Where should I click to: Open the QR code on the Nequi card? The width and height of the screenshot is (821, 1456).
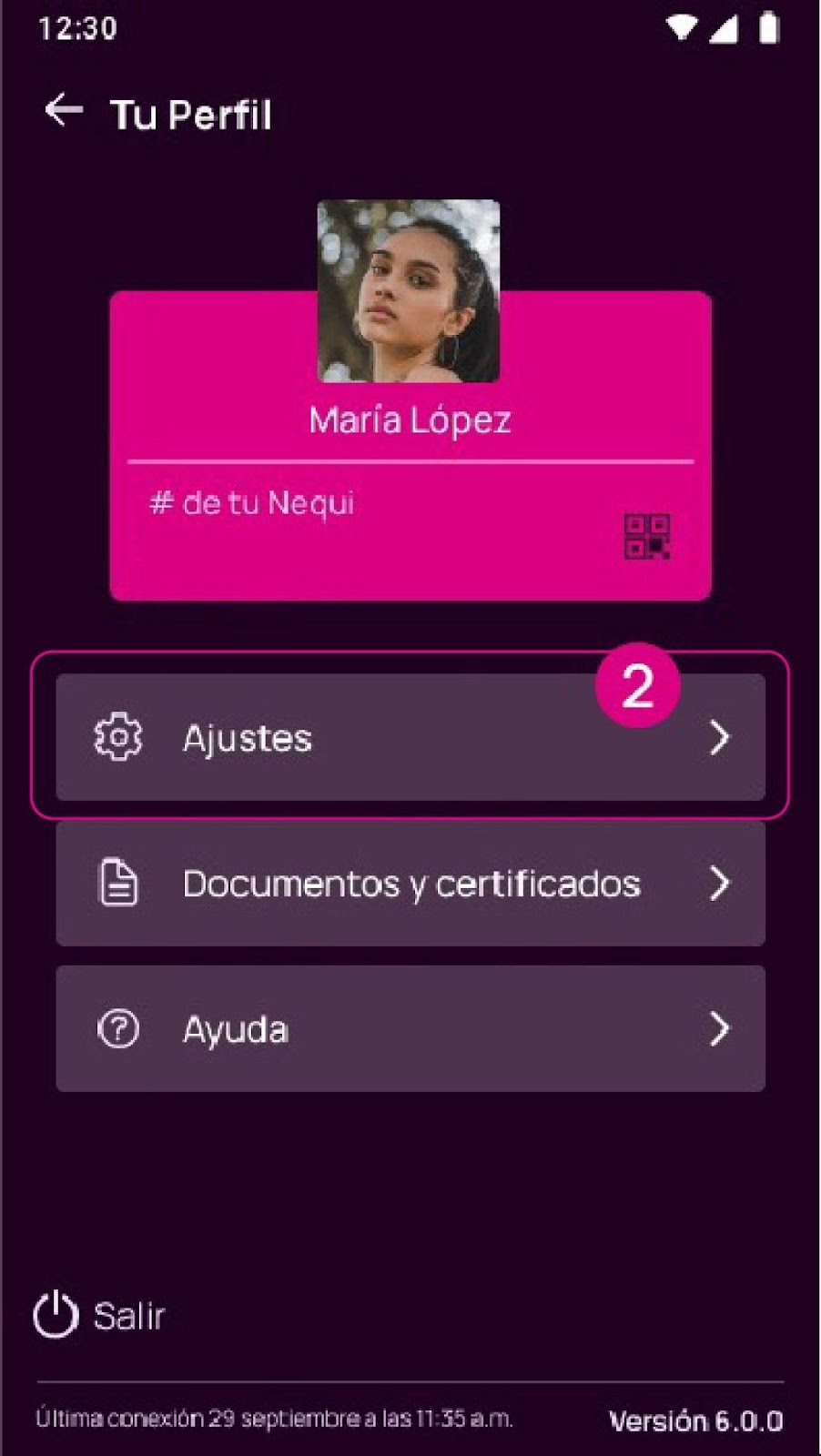[648, 535]
